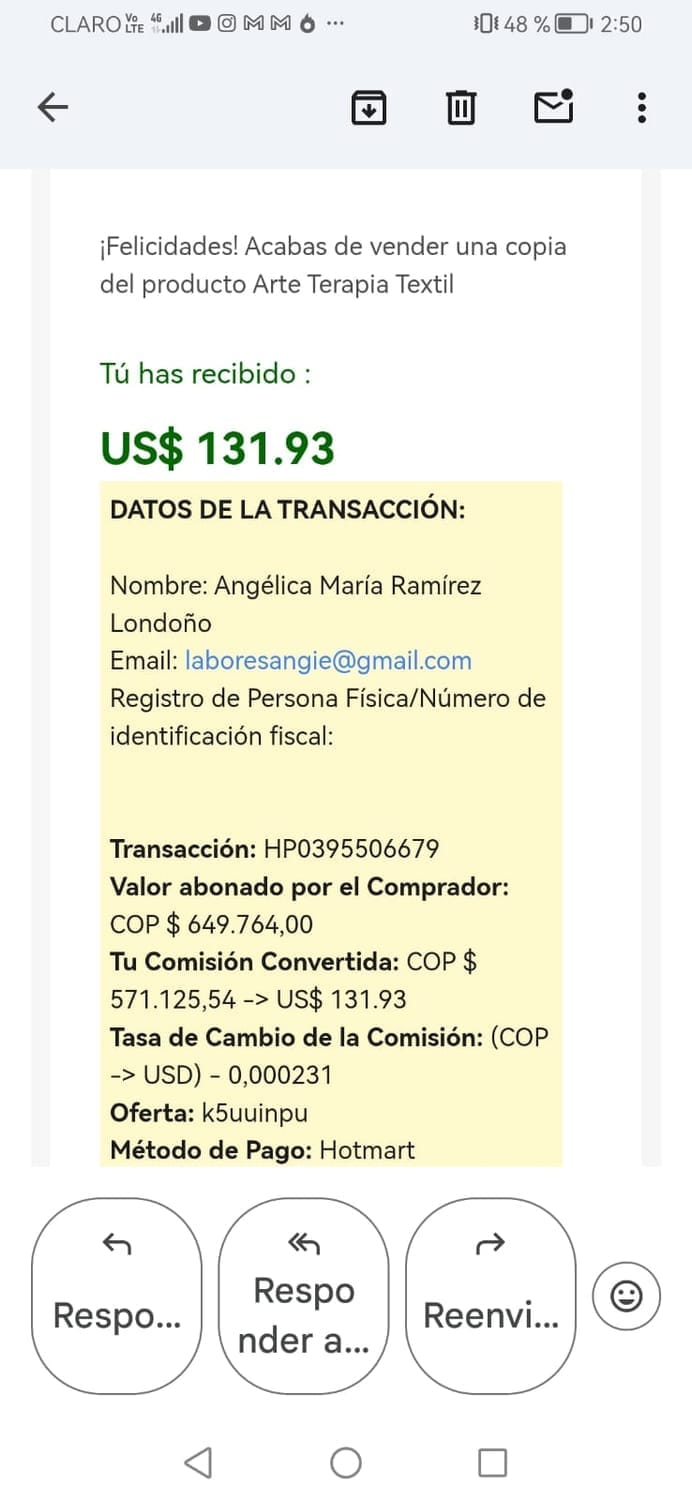This screenshot has height=1500, width=692.
Task: Open the overflow menu
Action: pos(642,107)
